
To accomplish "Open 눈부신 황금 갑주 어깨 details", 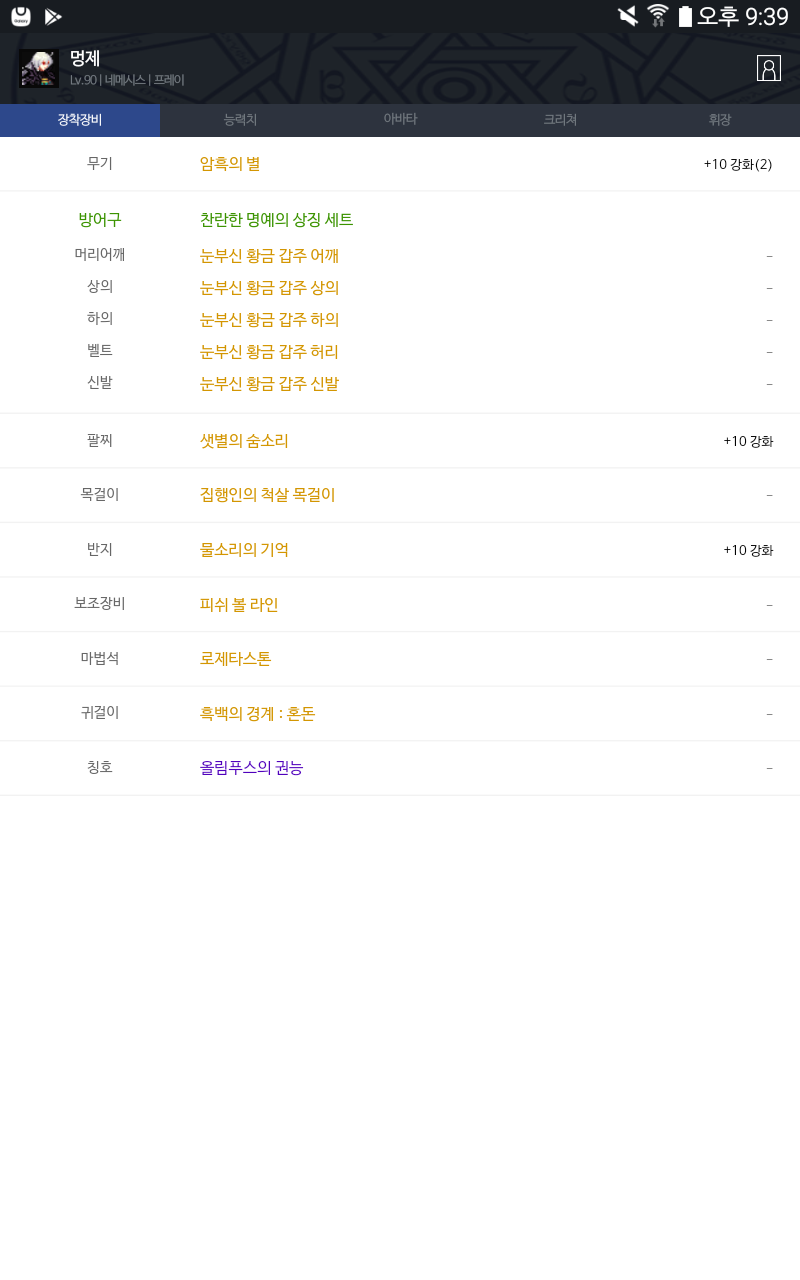I will (269, 256).
